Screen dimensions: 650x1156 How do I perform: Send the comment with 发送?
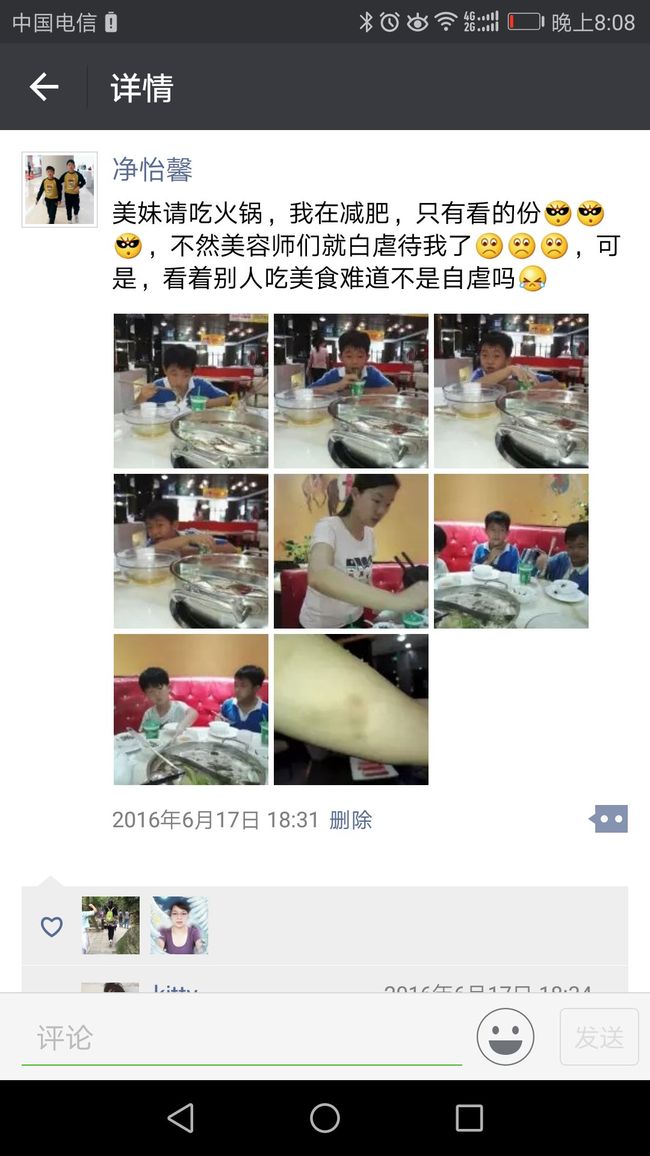(x=599, y=1037)
